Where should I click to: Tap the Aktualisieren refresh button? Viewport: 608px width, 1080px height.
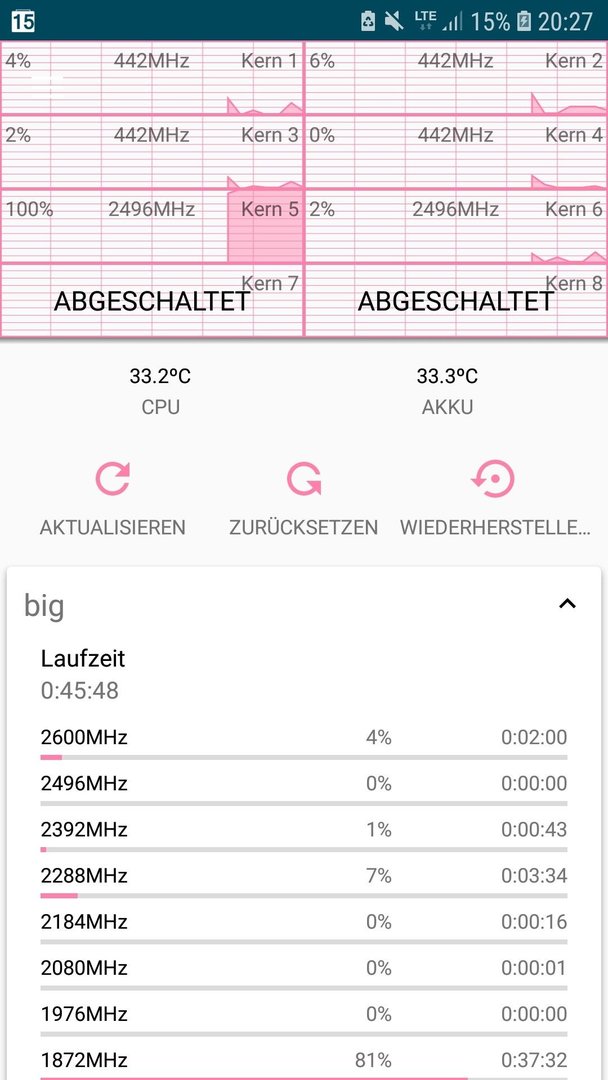(x=112, y=500)
